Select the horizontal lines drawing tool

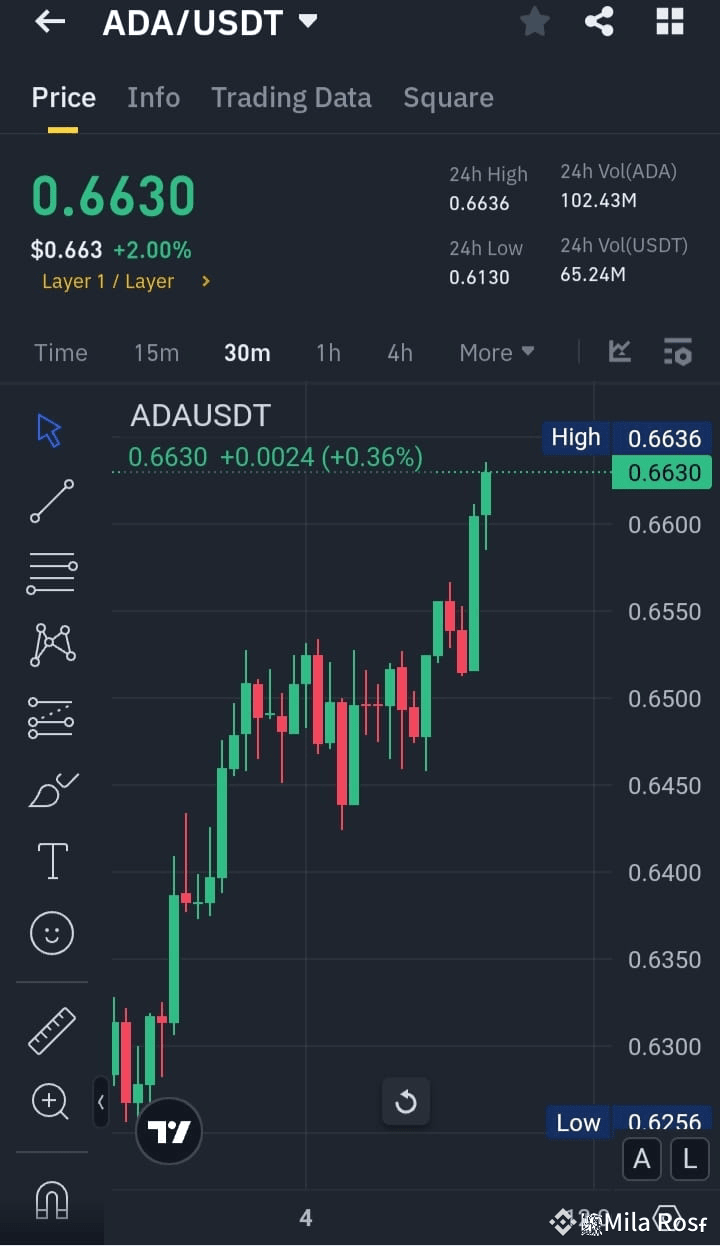pos(51,573)
